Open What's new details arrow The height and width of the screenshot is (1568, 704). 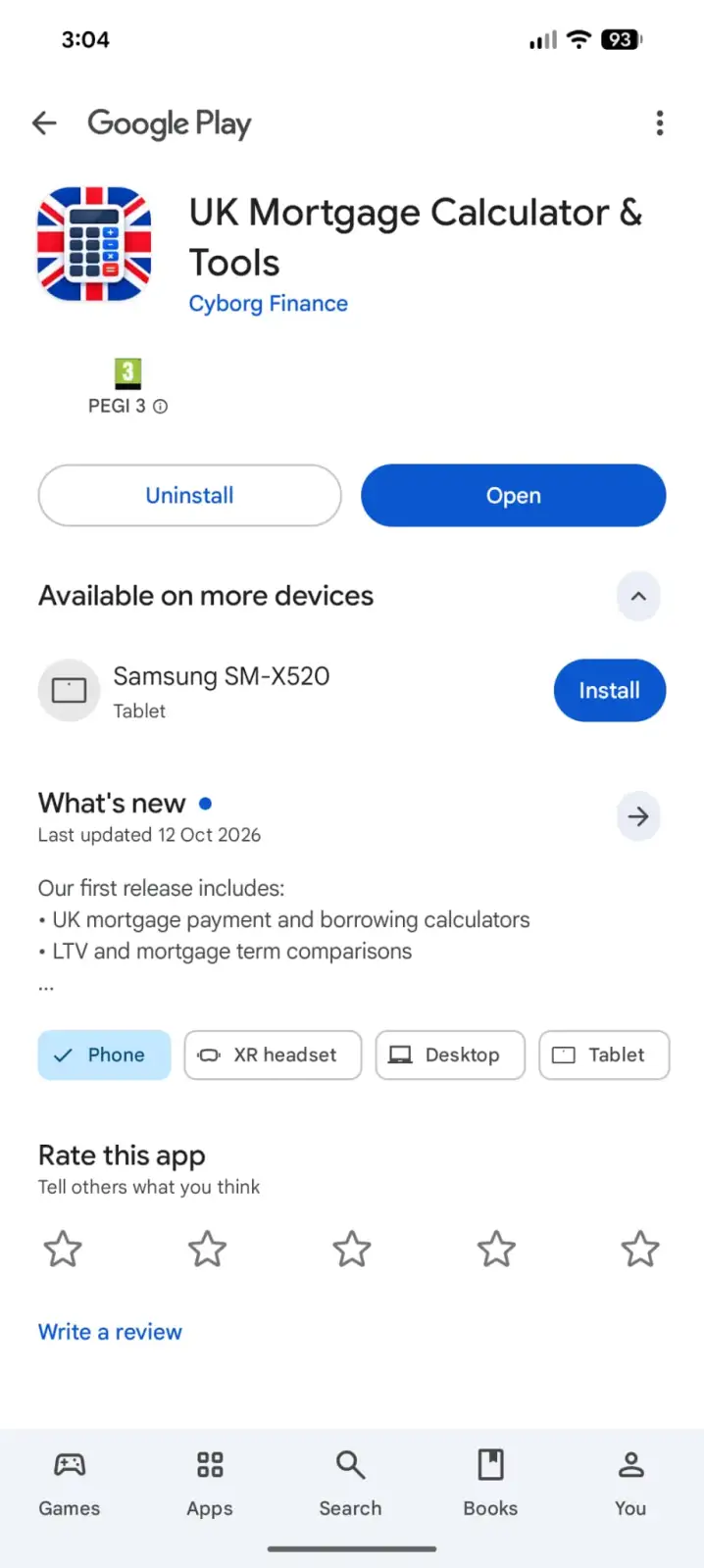click(x=638, y=816)
